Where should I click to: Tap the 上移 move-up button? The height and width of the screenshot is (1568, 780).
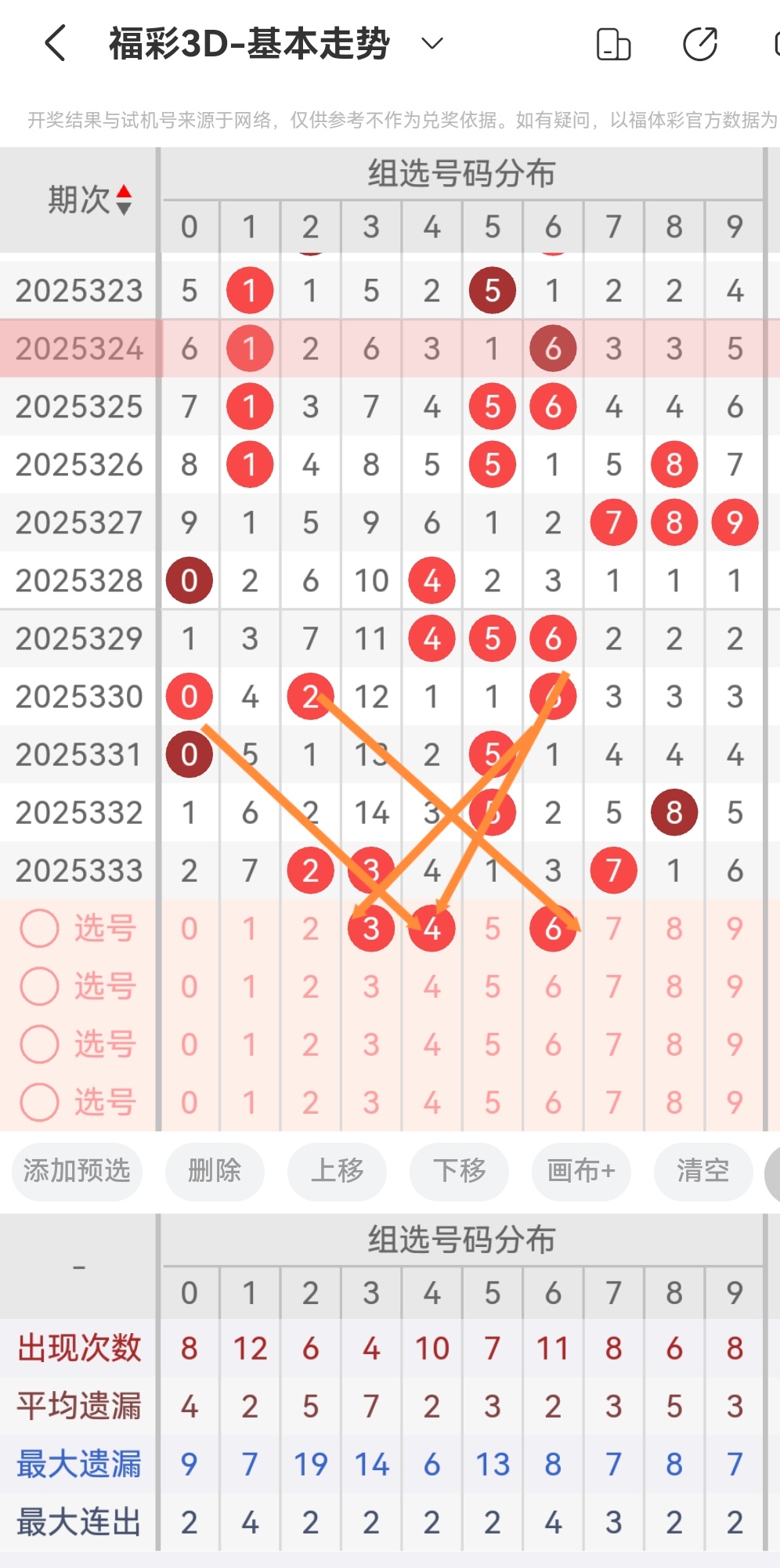[337, 1172]
